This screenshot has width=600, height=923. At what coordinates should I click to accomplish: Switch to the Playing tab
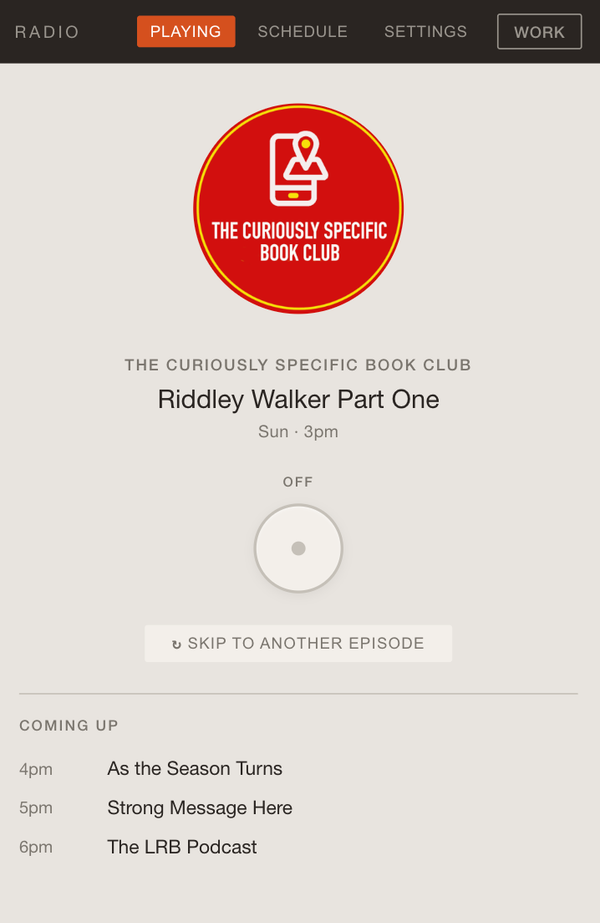pyautogui.click(x=186, y=32)
